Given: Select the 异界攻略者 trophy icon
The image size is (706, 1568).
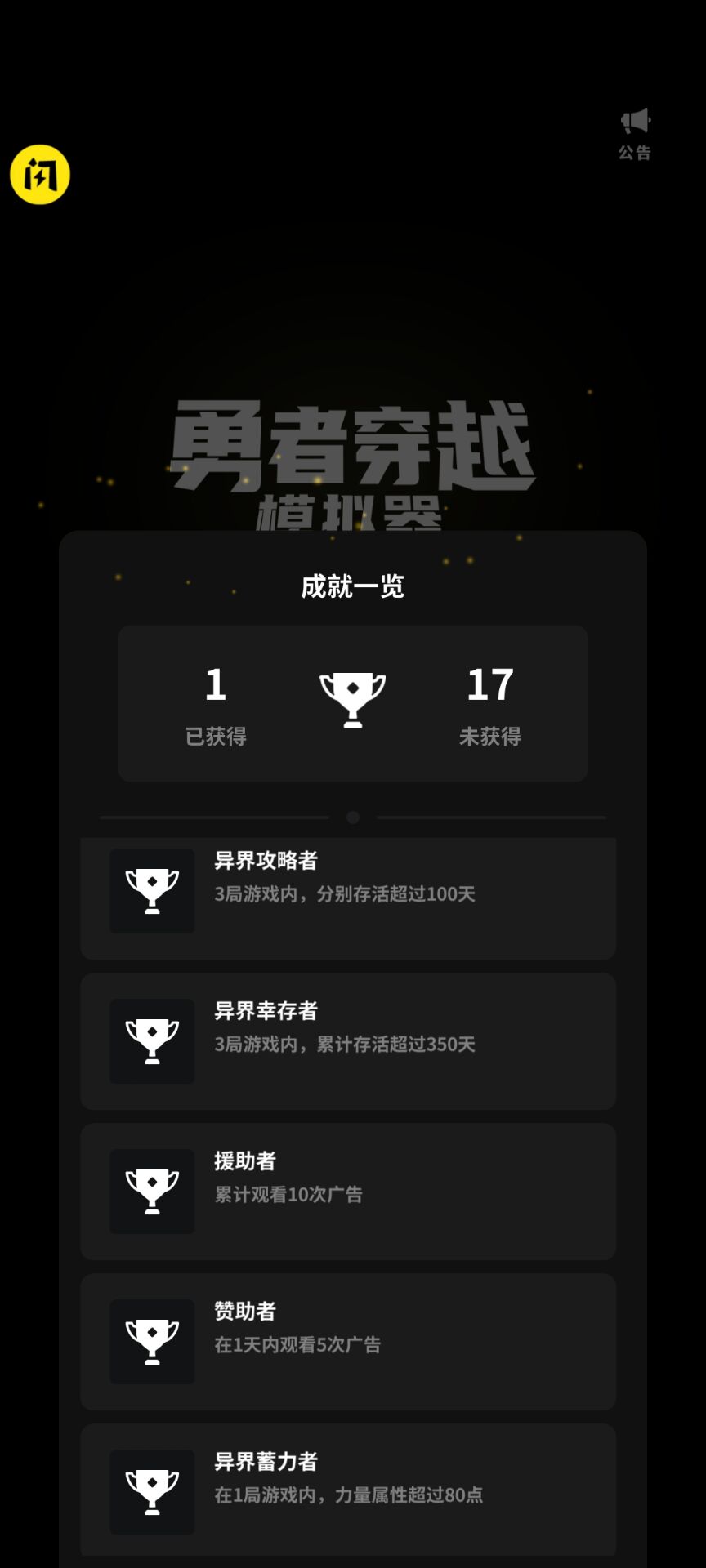Looking at the screenshot, I should click(x=151, y=891).
